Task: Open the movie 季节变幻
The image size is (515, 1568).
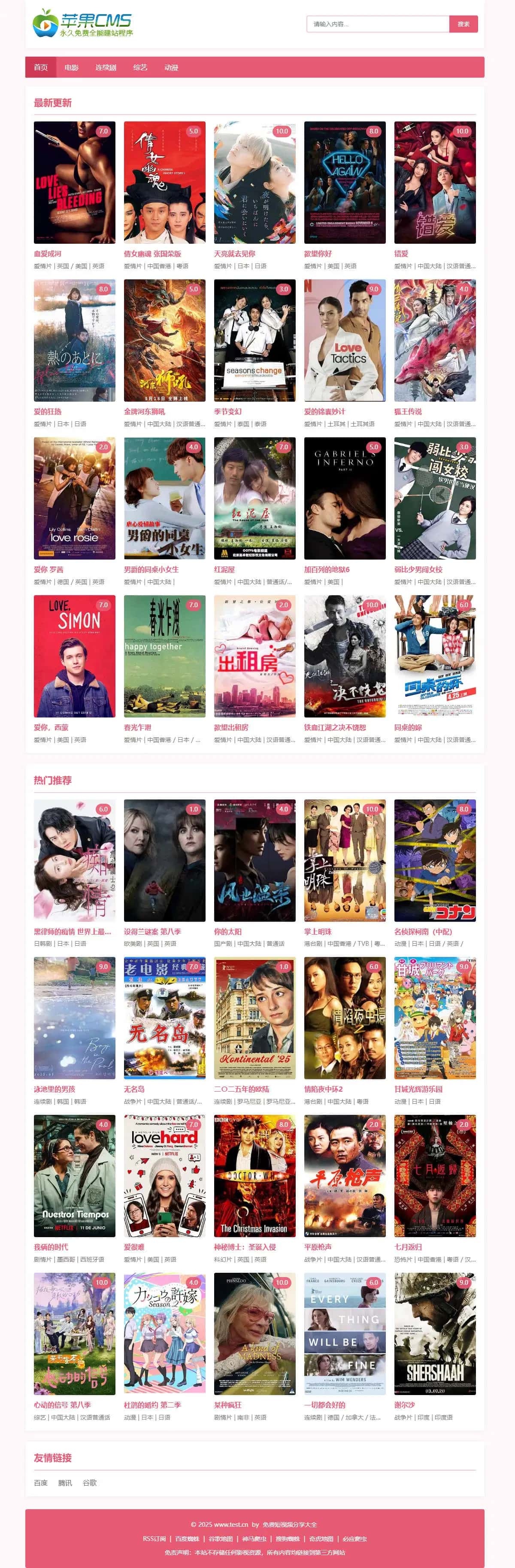Action: 254,340
